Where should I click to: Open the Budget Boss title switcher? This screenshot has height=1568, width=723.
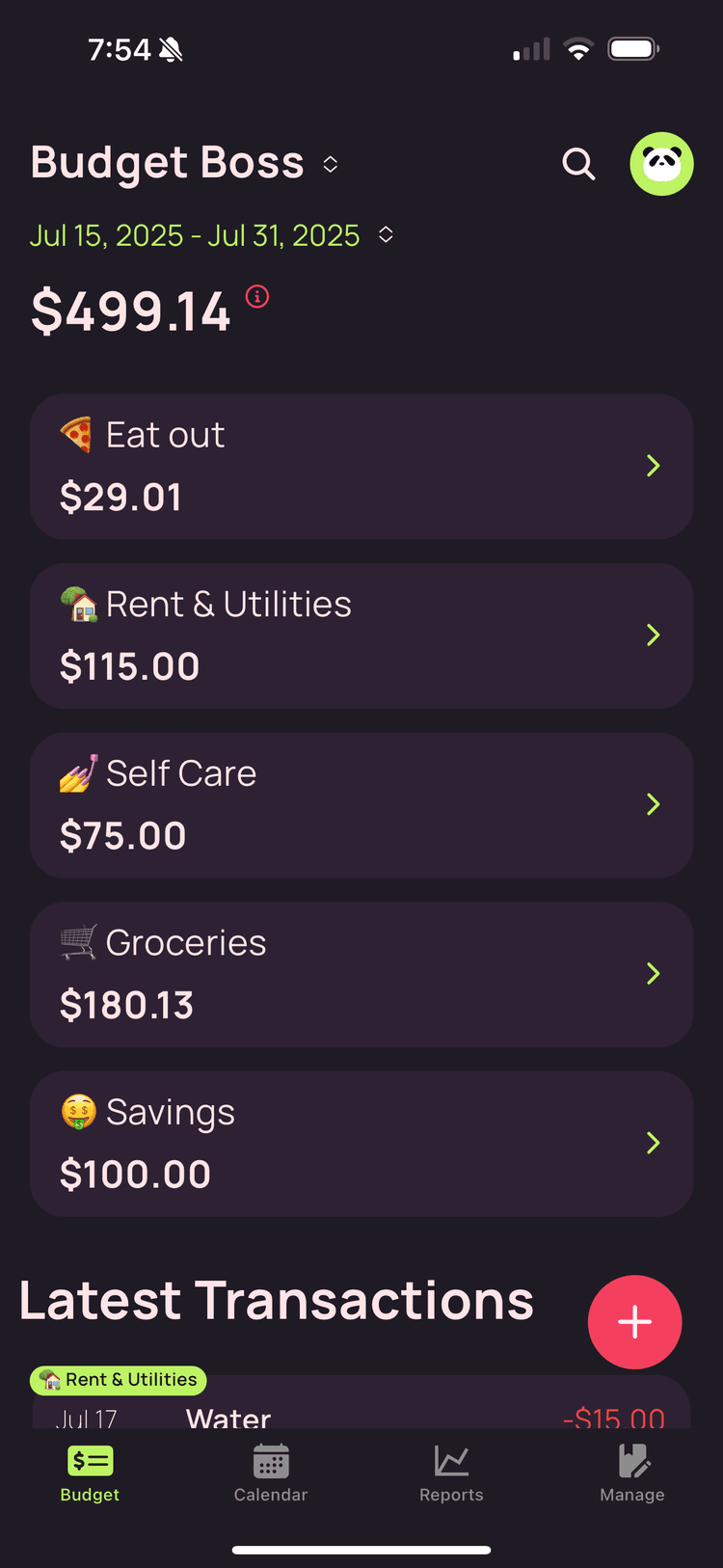tap(330, 164)
